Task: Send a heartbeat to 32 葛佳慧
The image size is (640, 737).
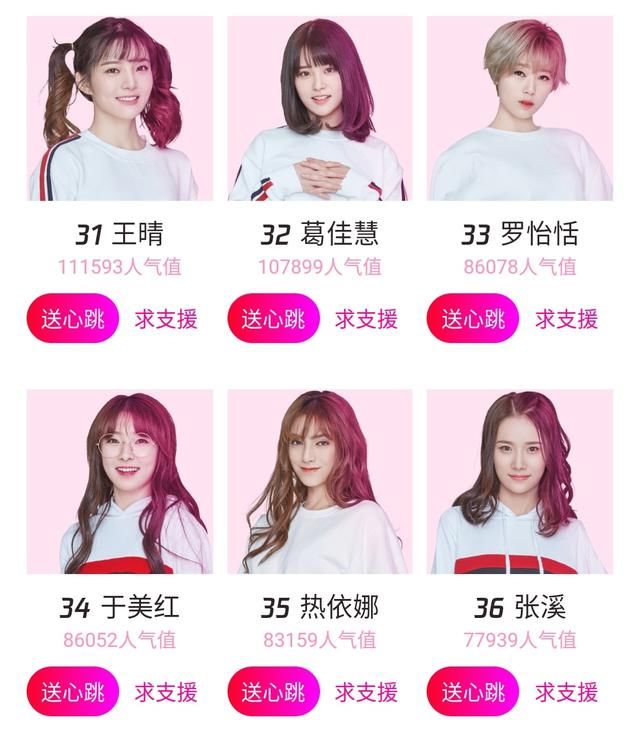Action: click(x=273, y=319)
